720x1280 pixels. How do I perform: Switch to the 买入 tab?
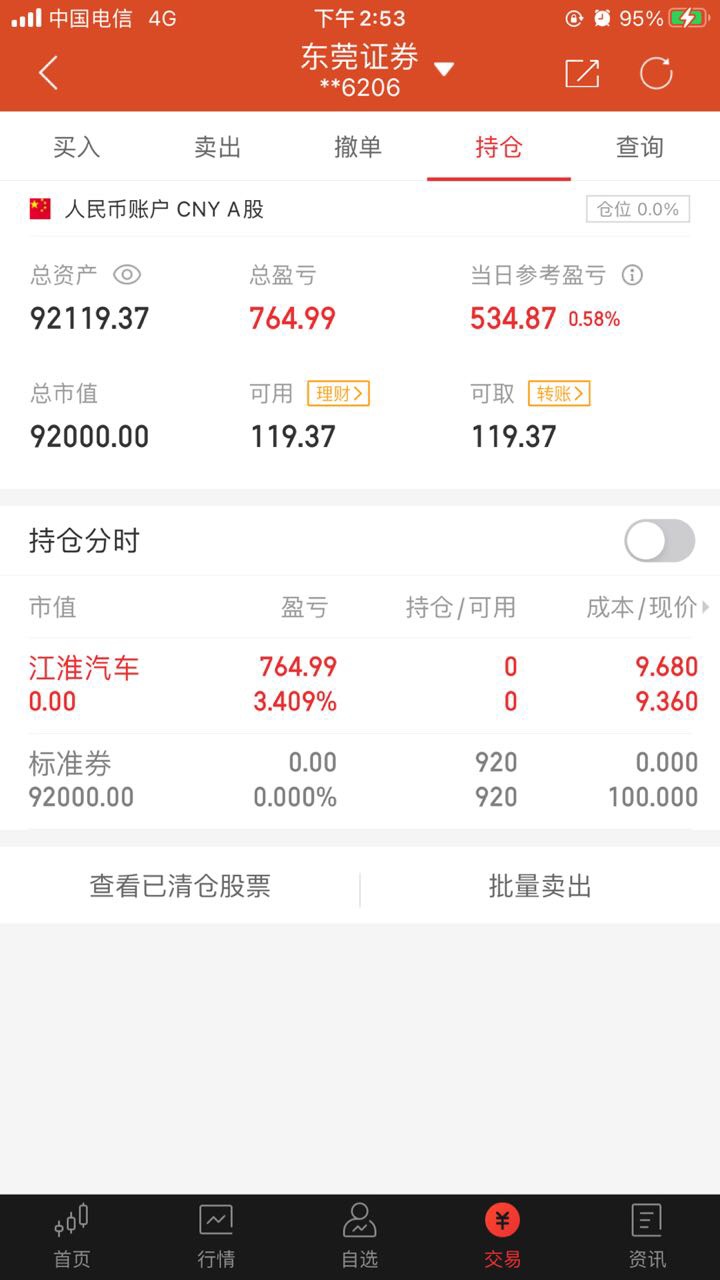[77, 147]
